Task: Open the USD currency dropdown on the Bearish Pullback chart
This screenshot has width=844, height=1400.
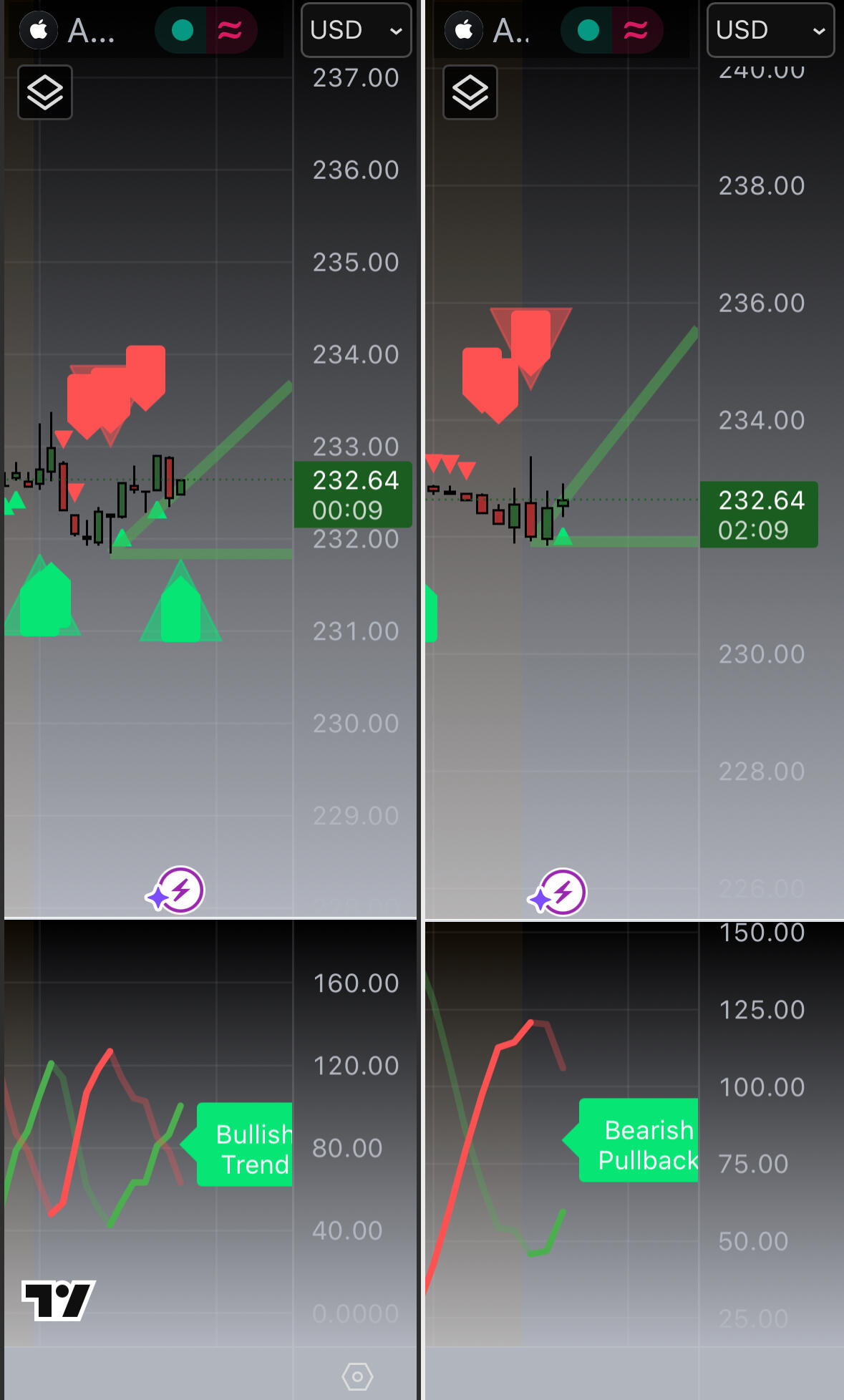Action: [x=770, y=30]
